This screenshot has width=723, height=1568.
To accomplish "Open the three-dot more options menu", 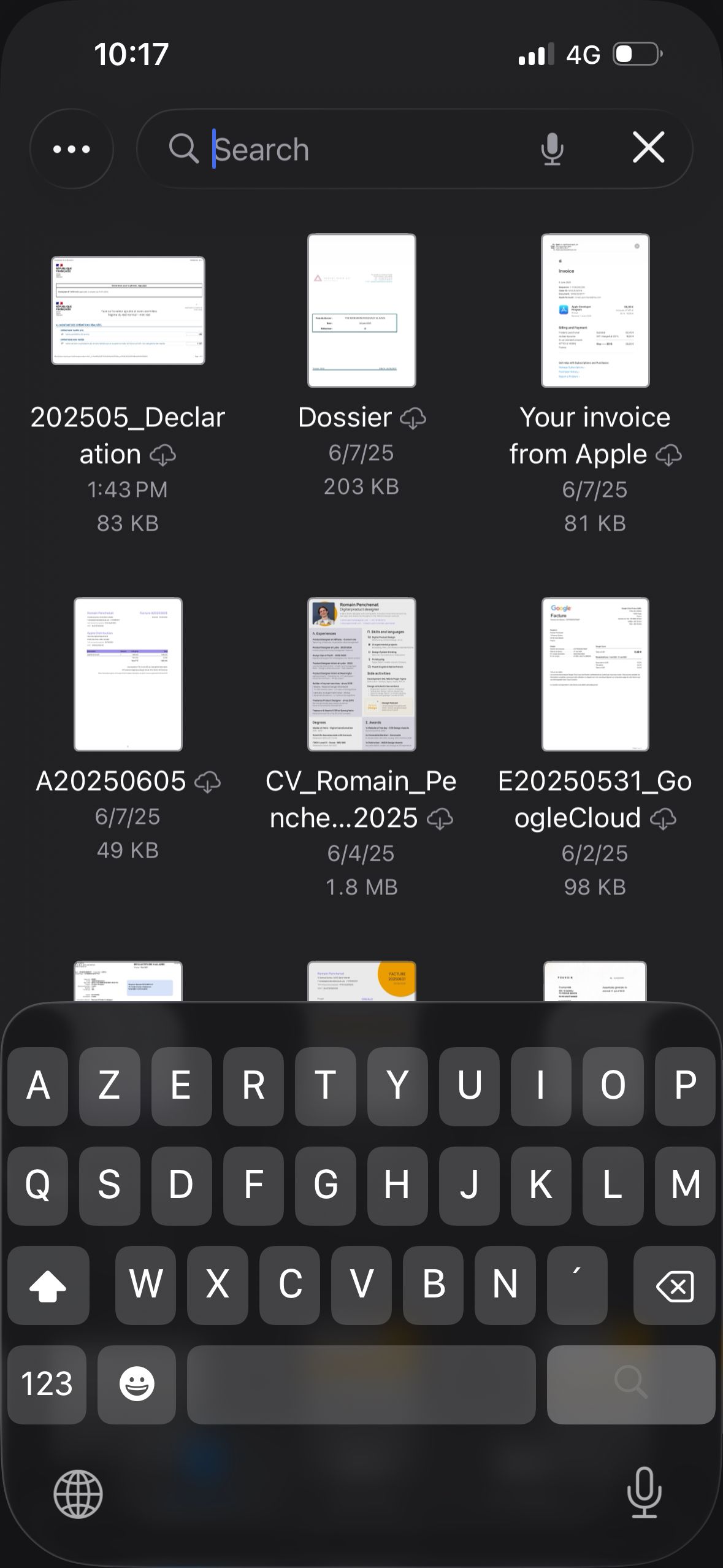I will click(x=72, y=149).
